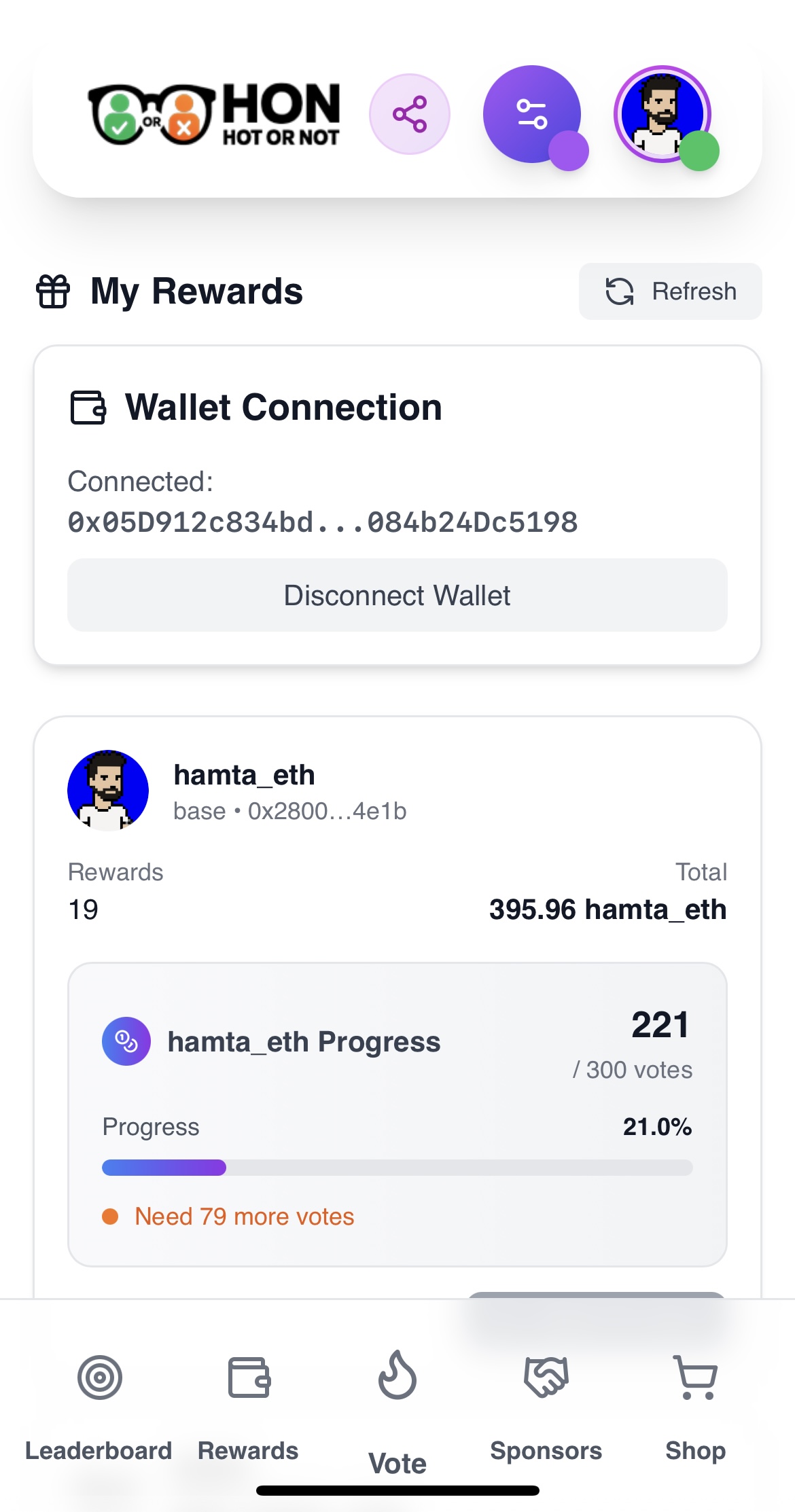Tap Disconnect Wallet

coord(397,595)
